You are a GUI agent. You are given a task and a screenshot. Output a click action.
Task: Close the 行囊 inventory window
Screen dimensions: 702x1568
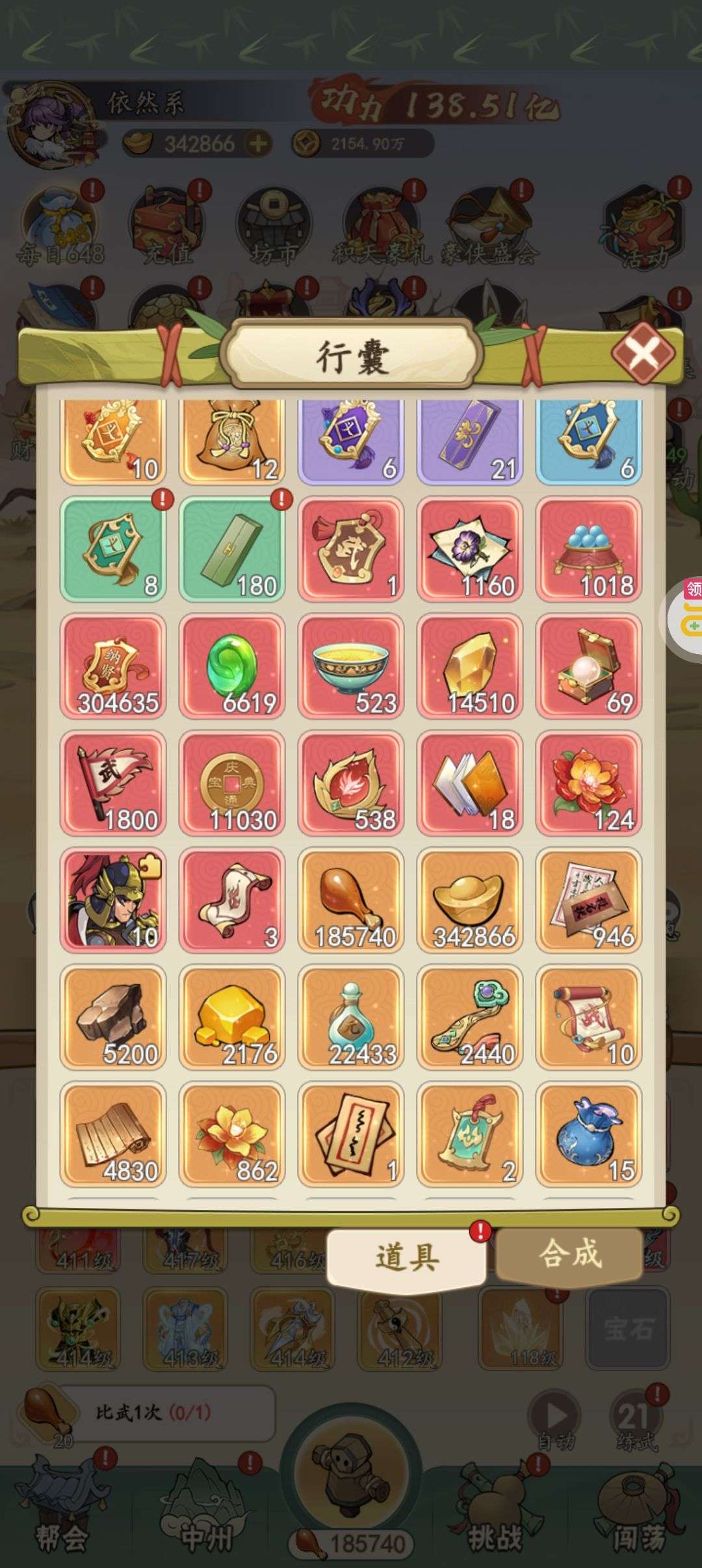click(x=642, y=355)
